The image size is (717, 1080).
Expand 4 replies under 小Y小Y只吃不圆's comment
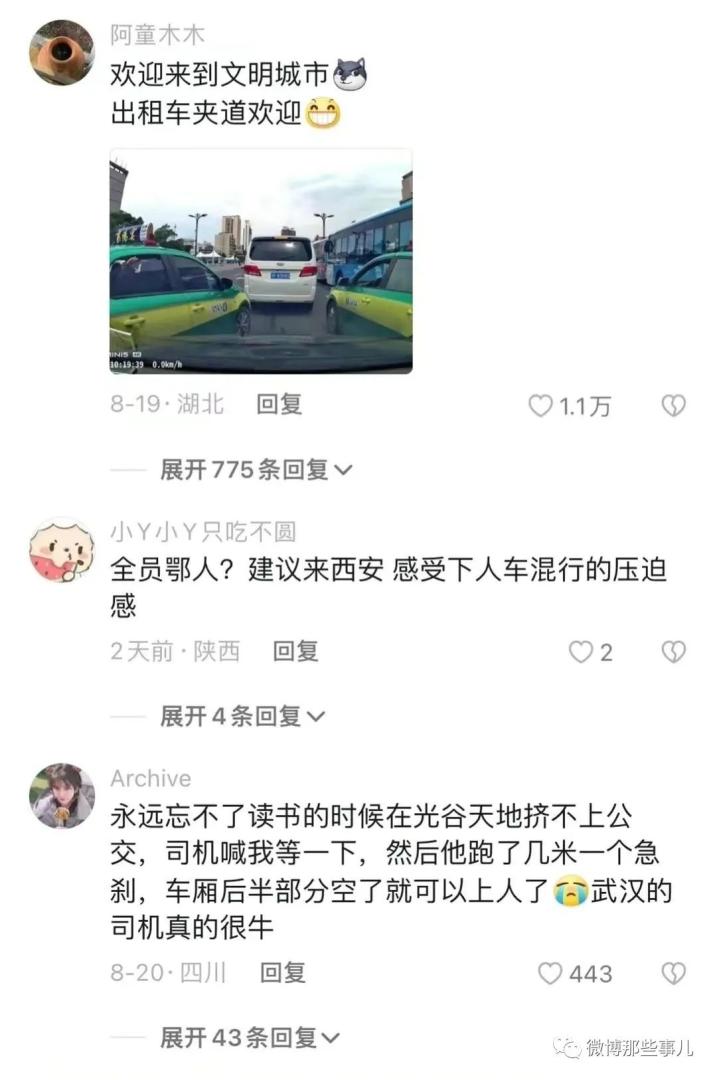click(242, 716)
